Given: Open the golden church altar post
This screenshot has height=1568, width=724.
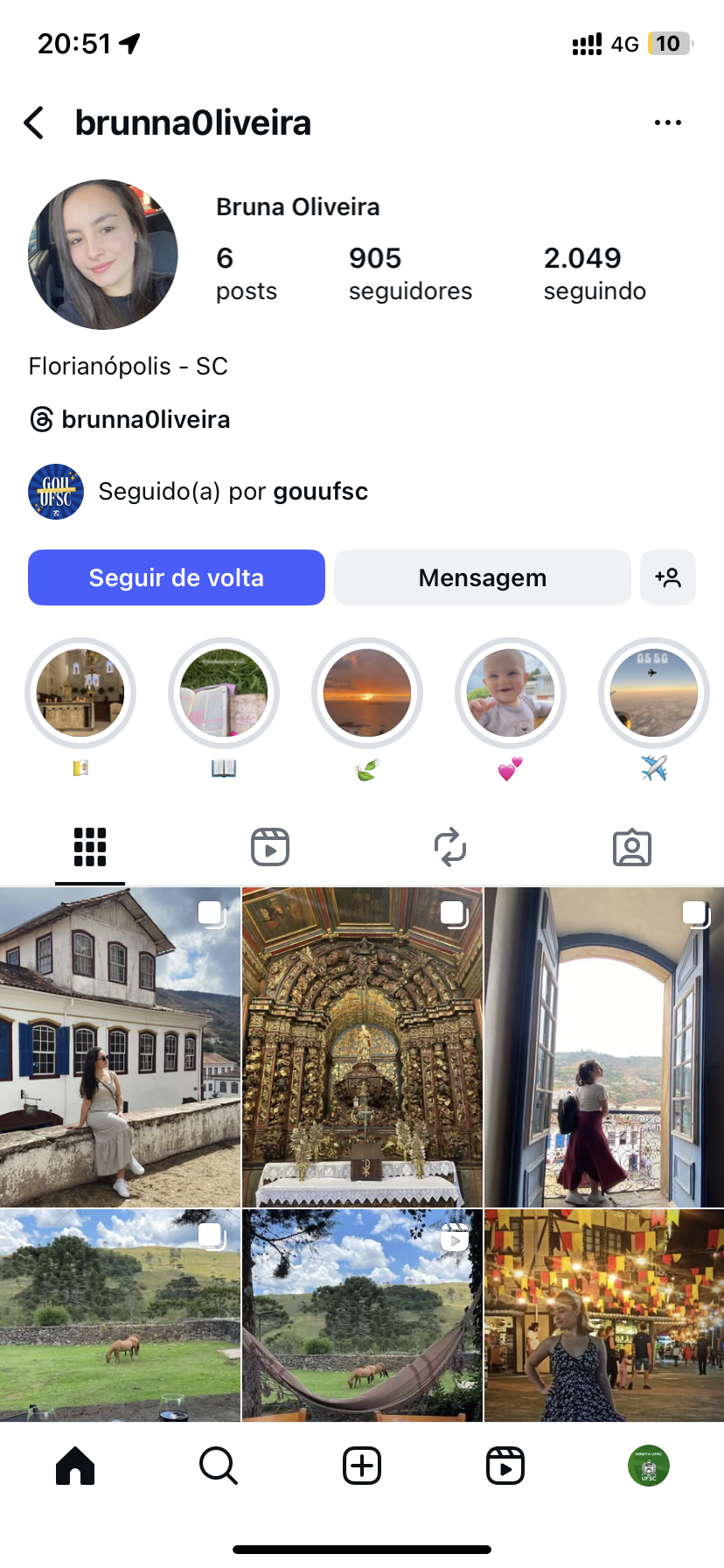Looking at the screenshot, I should click(362, 1047).
